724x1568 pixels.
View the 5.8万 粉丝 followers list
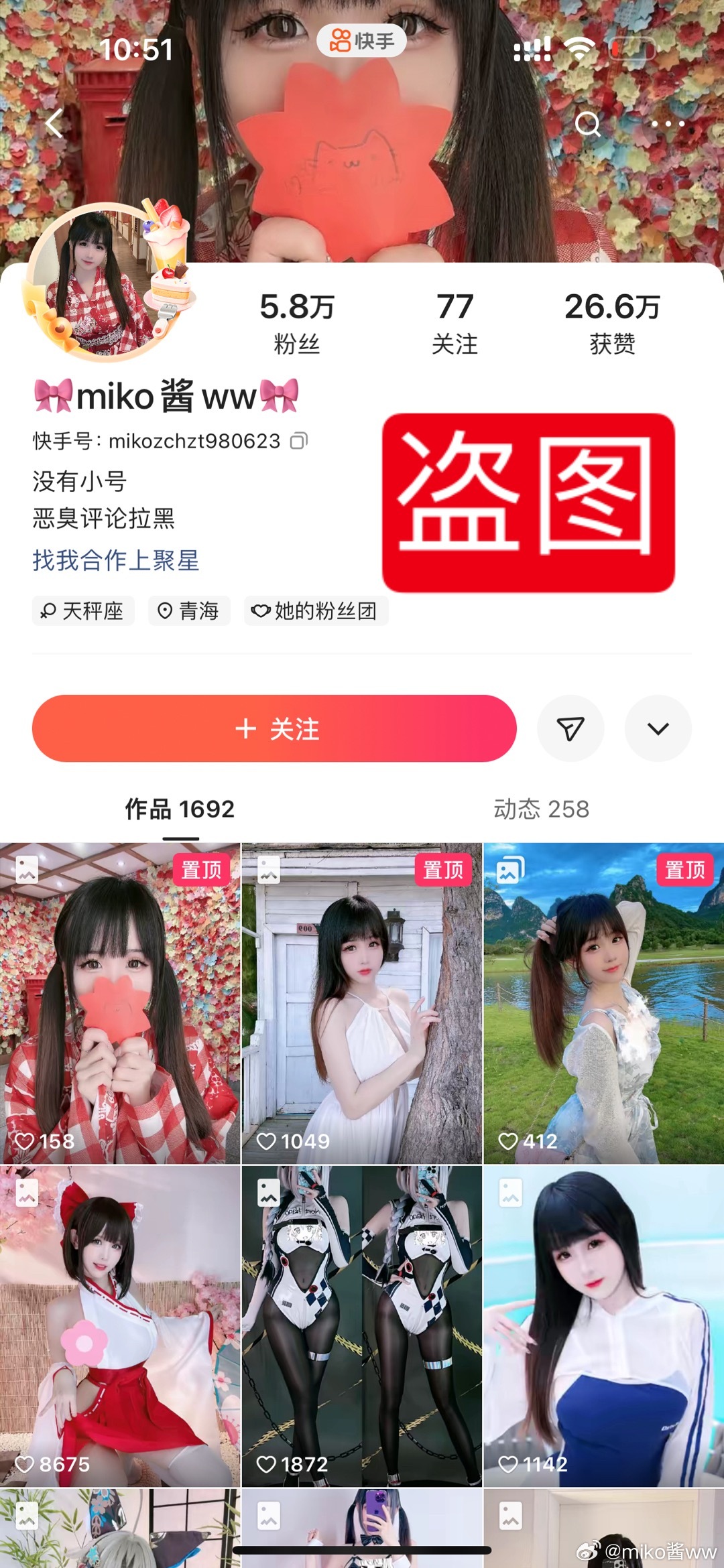coord(296,322)
